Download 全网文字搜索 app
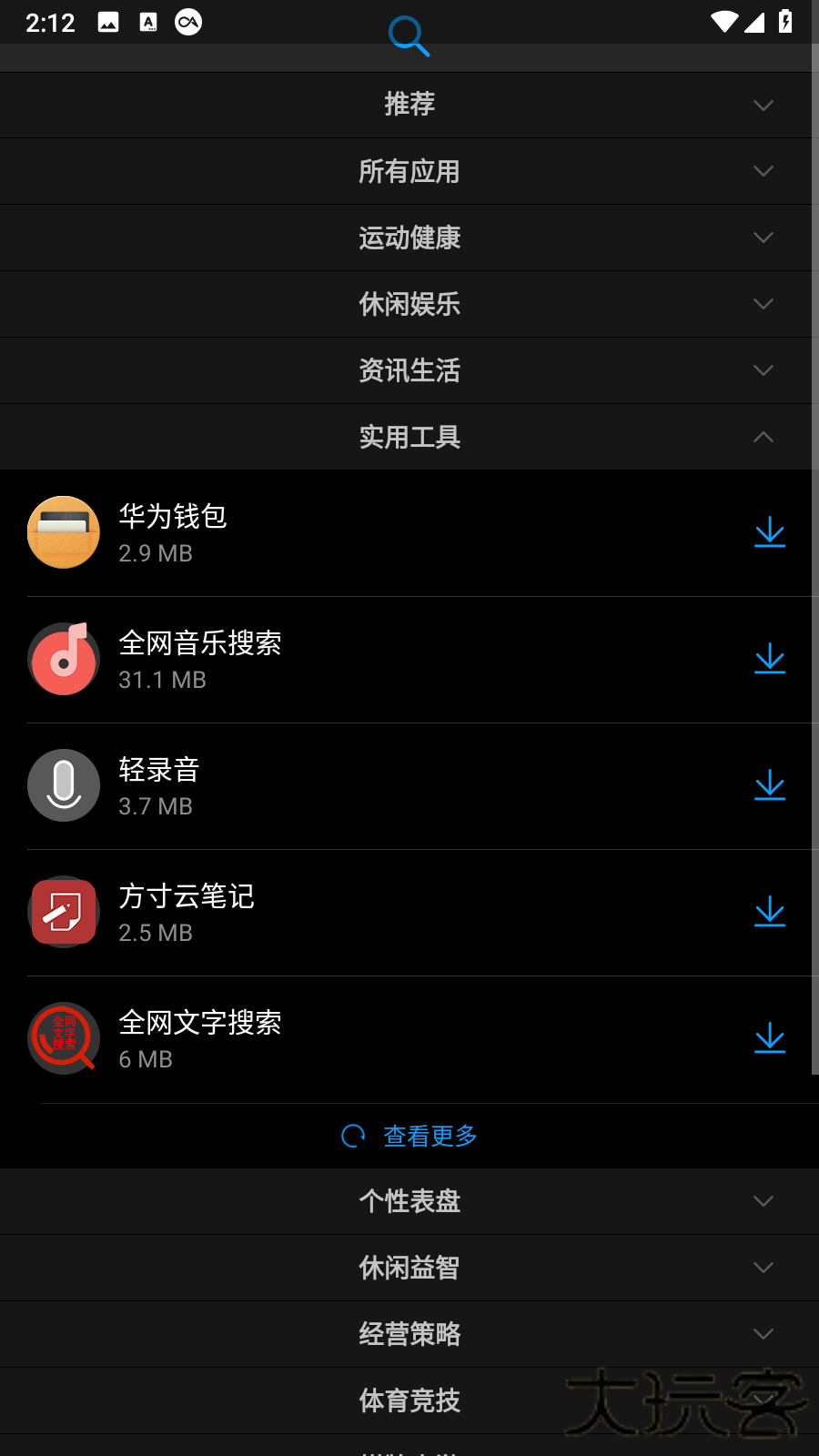Image resolution: width=819 pixels, height=1456 pixels. pos(769,1038)
